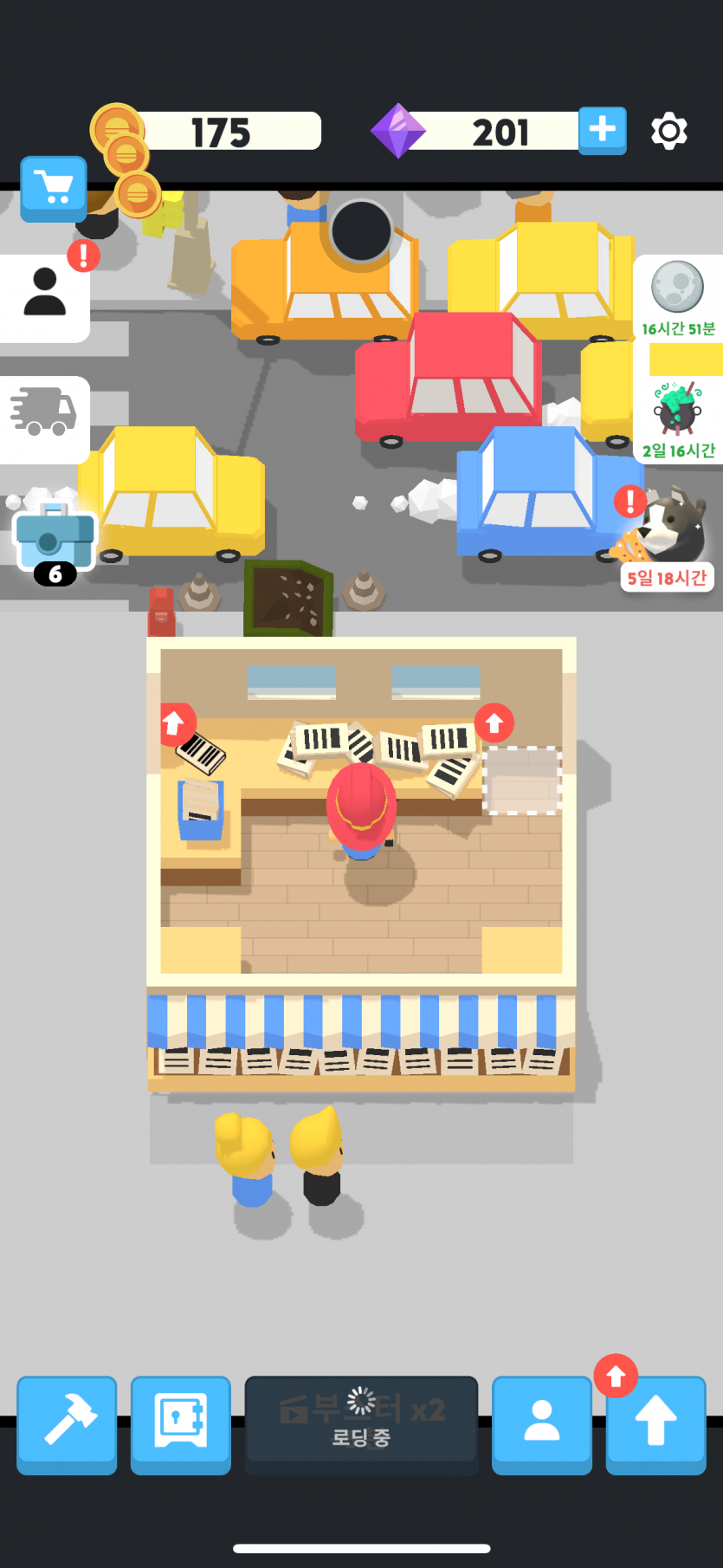Screen dimensions: 723x1568
Task: Open the safe vault button
Action: click(x=181, y=1423)
